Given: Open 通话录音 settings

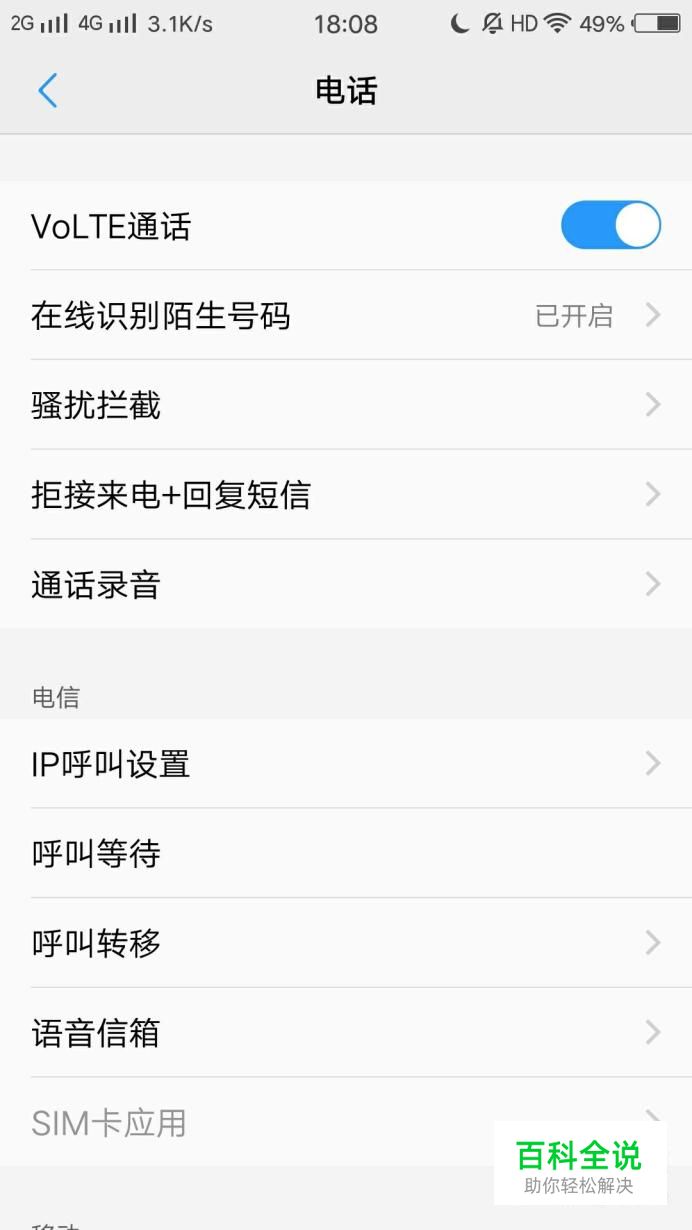Looking at the screenshot, I should [x=346, y=584].
